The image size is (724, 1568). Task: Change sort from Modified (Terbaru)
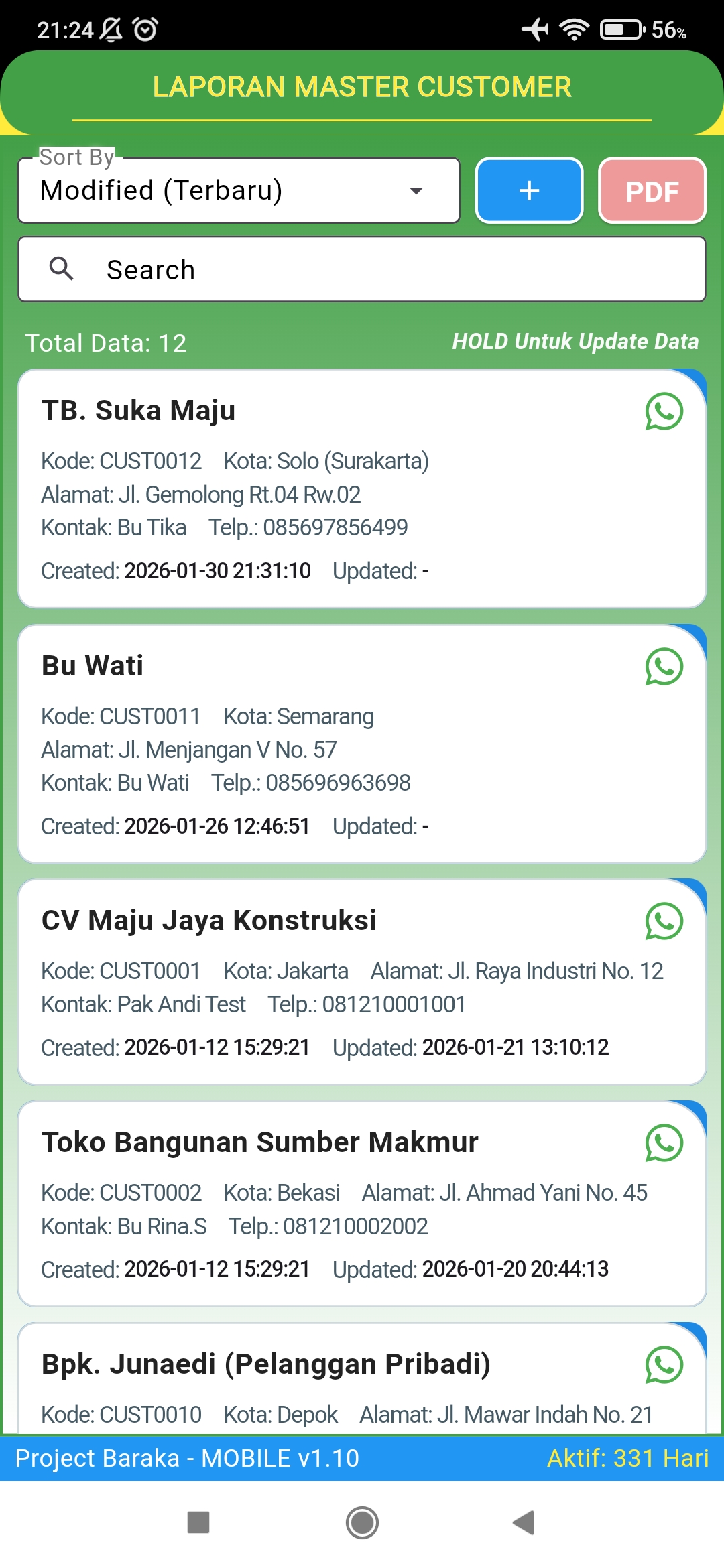238,190
